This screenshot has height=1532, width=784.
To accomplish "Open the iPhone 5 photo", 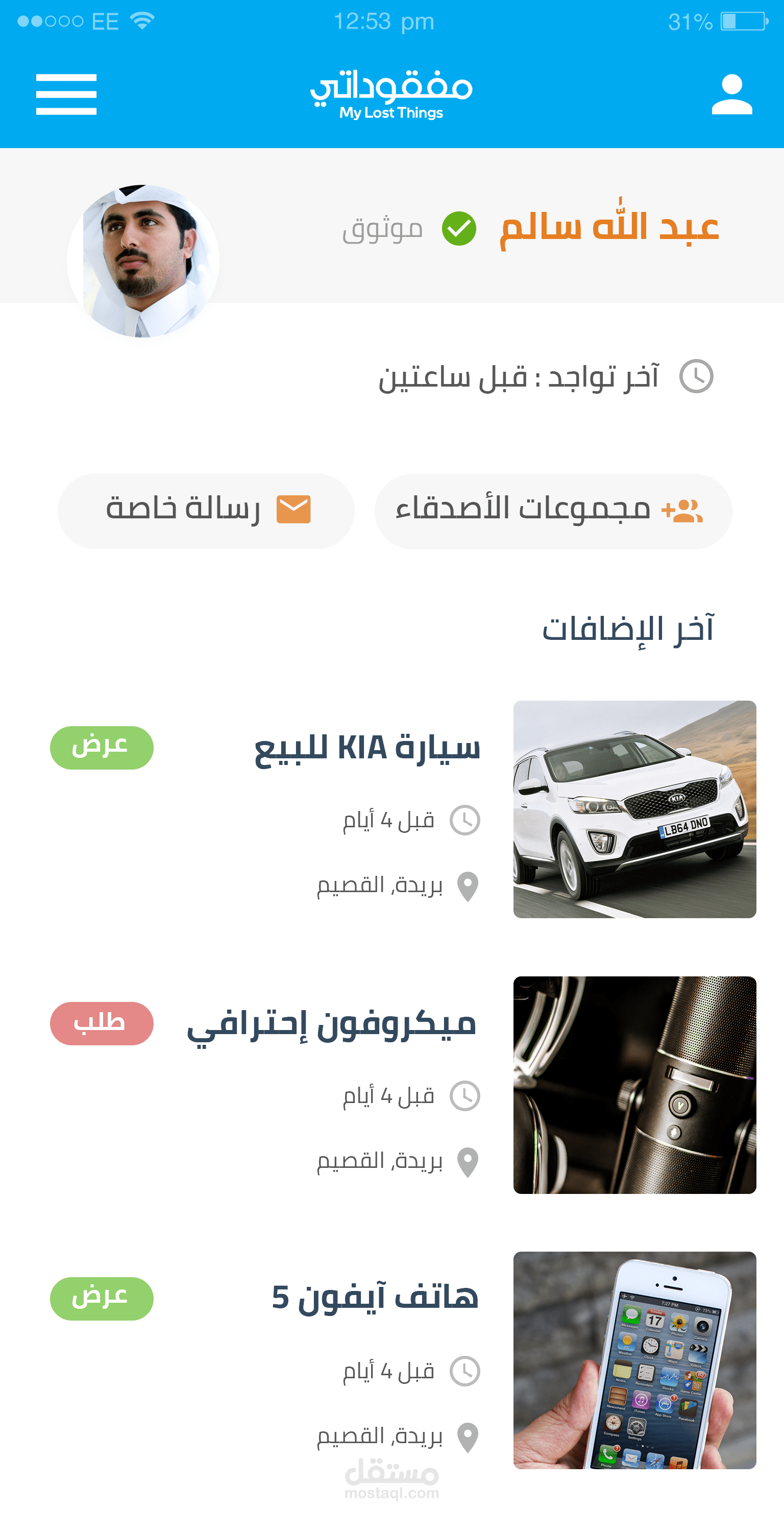I will (x=634, y=1359).
